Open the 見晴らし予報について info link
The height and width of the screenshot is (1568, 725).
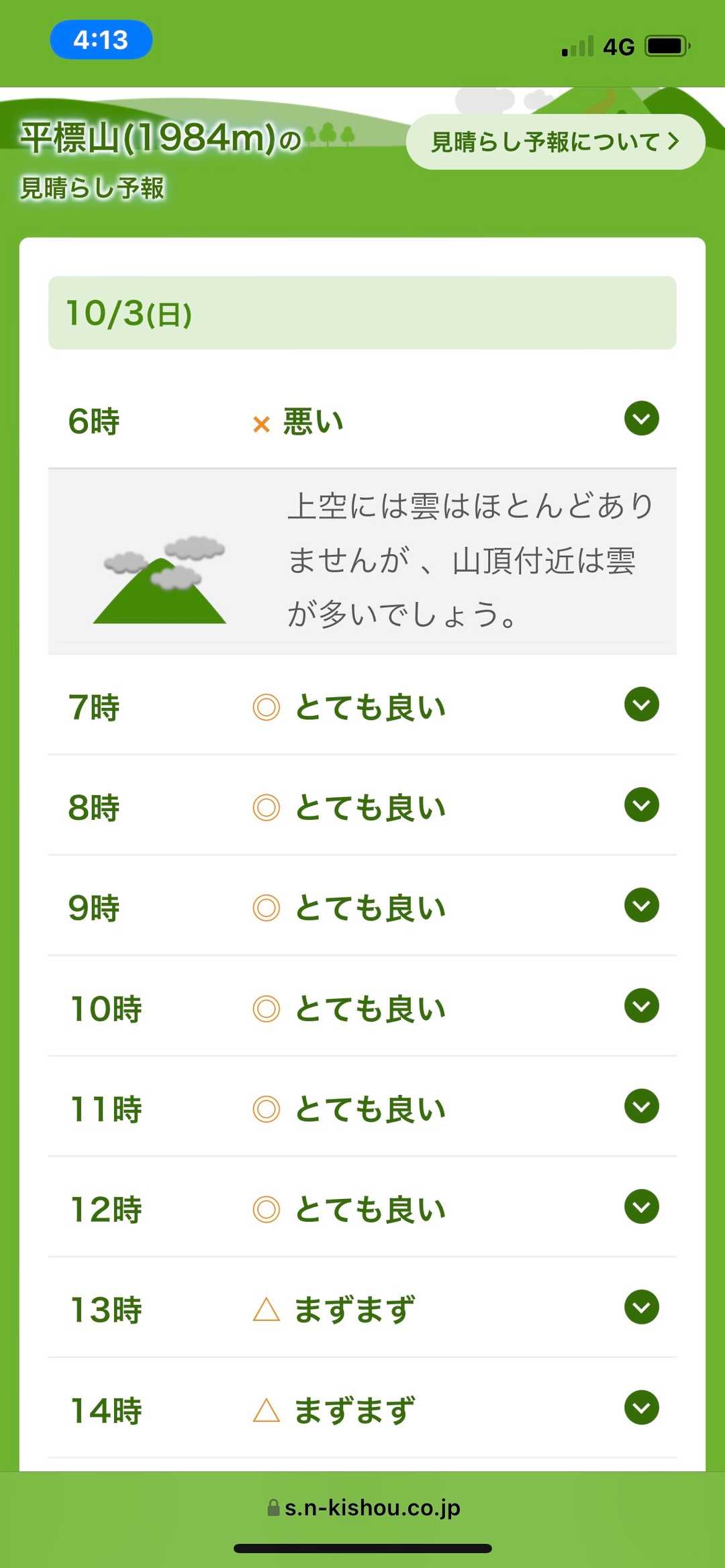pyautogui.click(x=555, y=142)
